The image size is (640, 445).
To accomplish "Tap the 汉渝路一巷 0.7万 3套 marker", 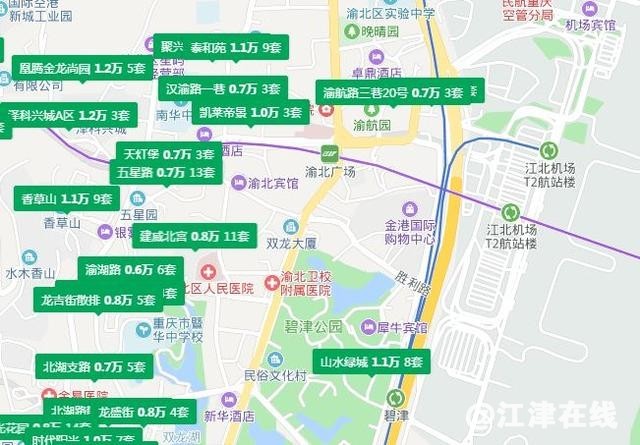I will click(x=224, y=89).
